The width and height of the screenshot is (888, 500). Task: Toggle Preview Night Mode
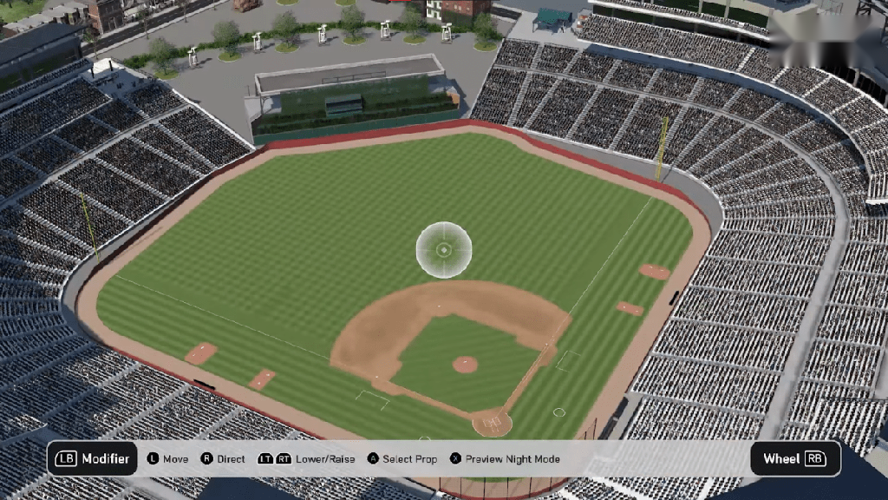click(x=504, y=459)
